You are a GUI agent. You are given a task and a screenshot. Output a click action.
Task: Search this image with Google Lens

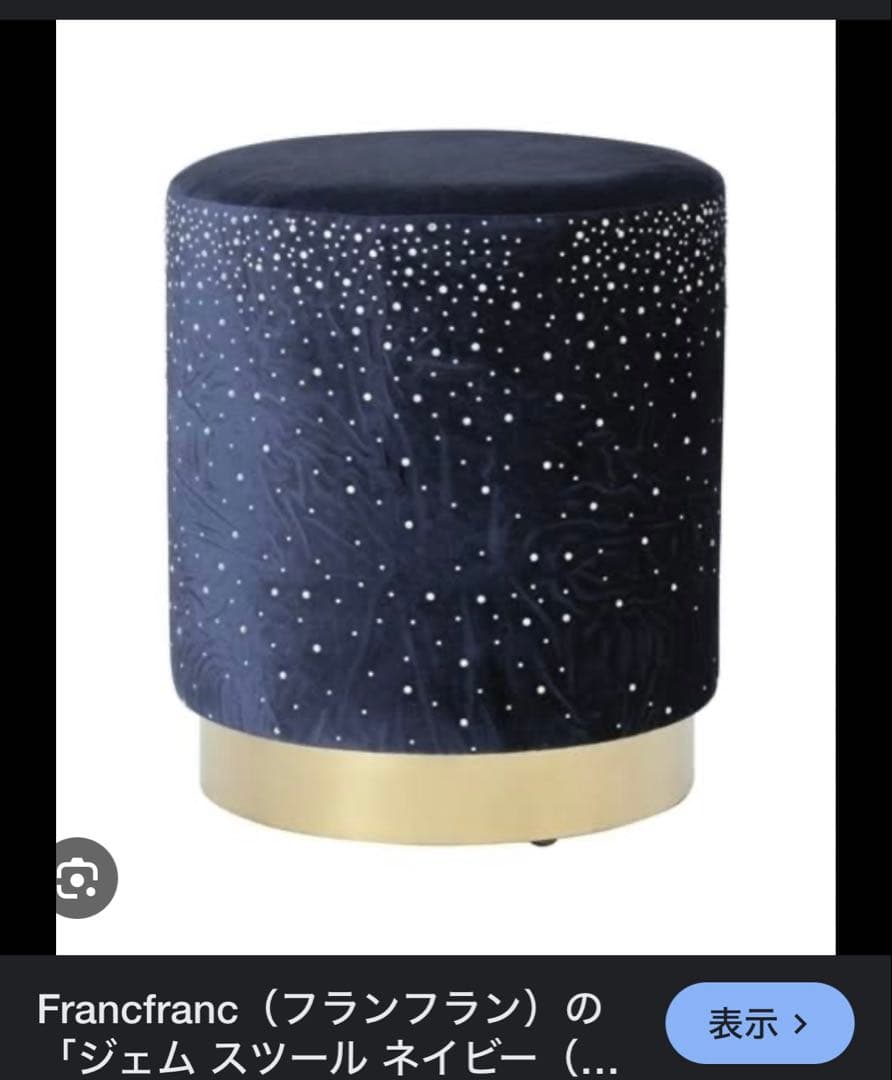click(81, 878)
